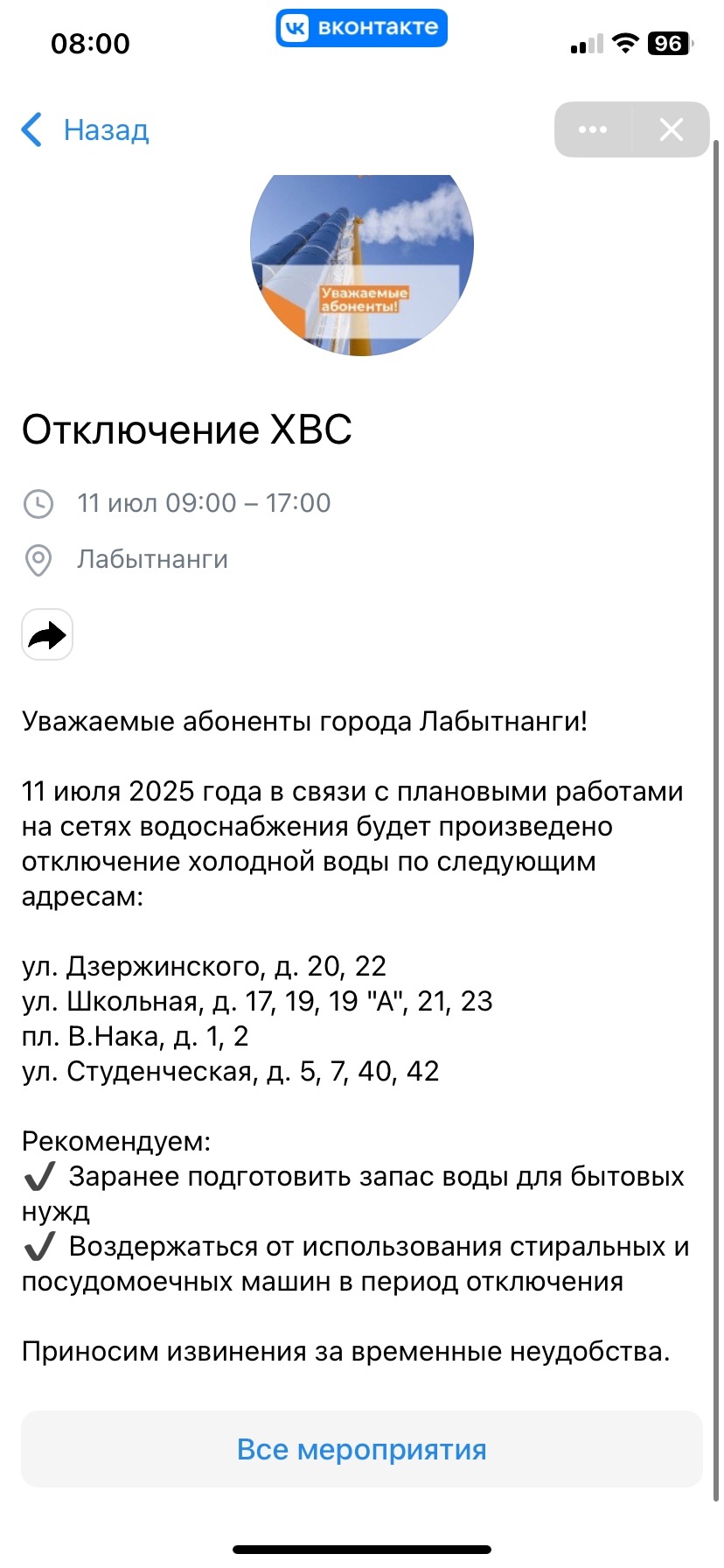Open the three-dot options menu

[x=593, y=129]
